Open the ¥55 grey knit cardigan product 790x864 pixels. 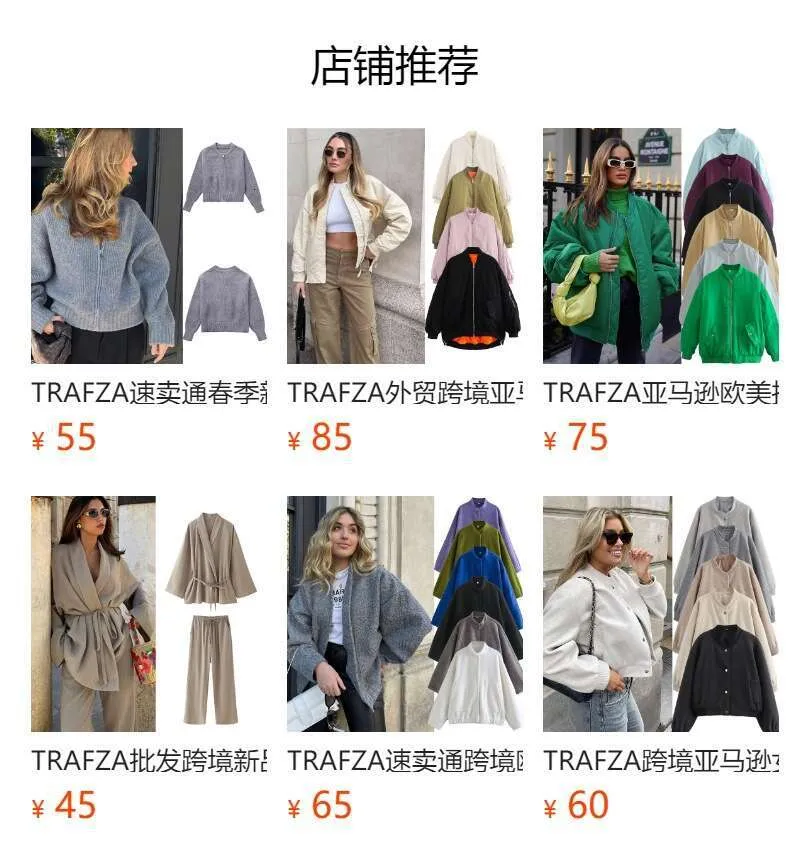pyautogui.click(x=149, y=246)
